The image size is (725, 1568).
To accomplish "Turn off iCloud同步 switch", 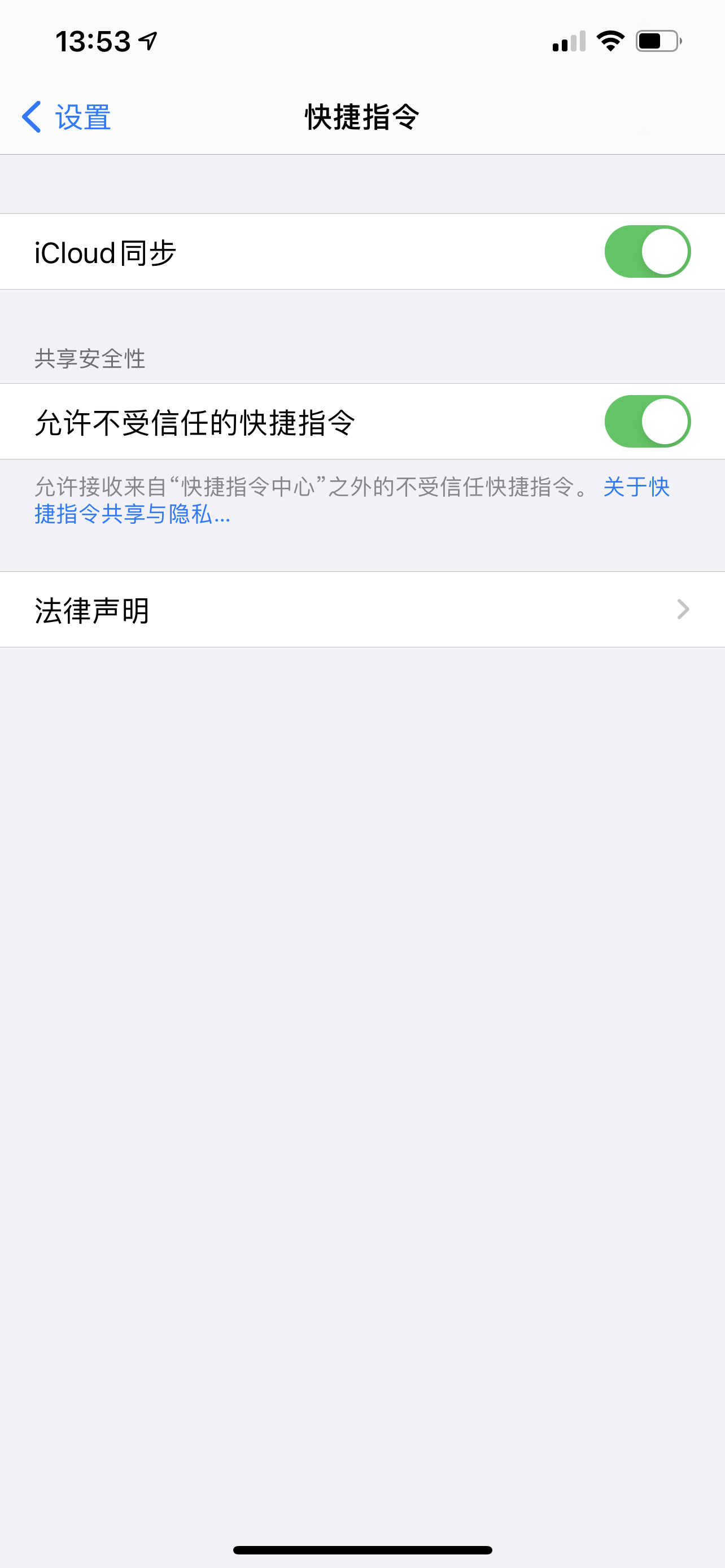I will tap(647, 251).
